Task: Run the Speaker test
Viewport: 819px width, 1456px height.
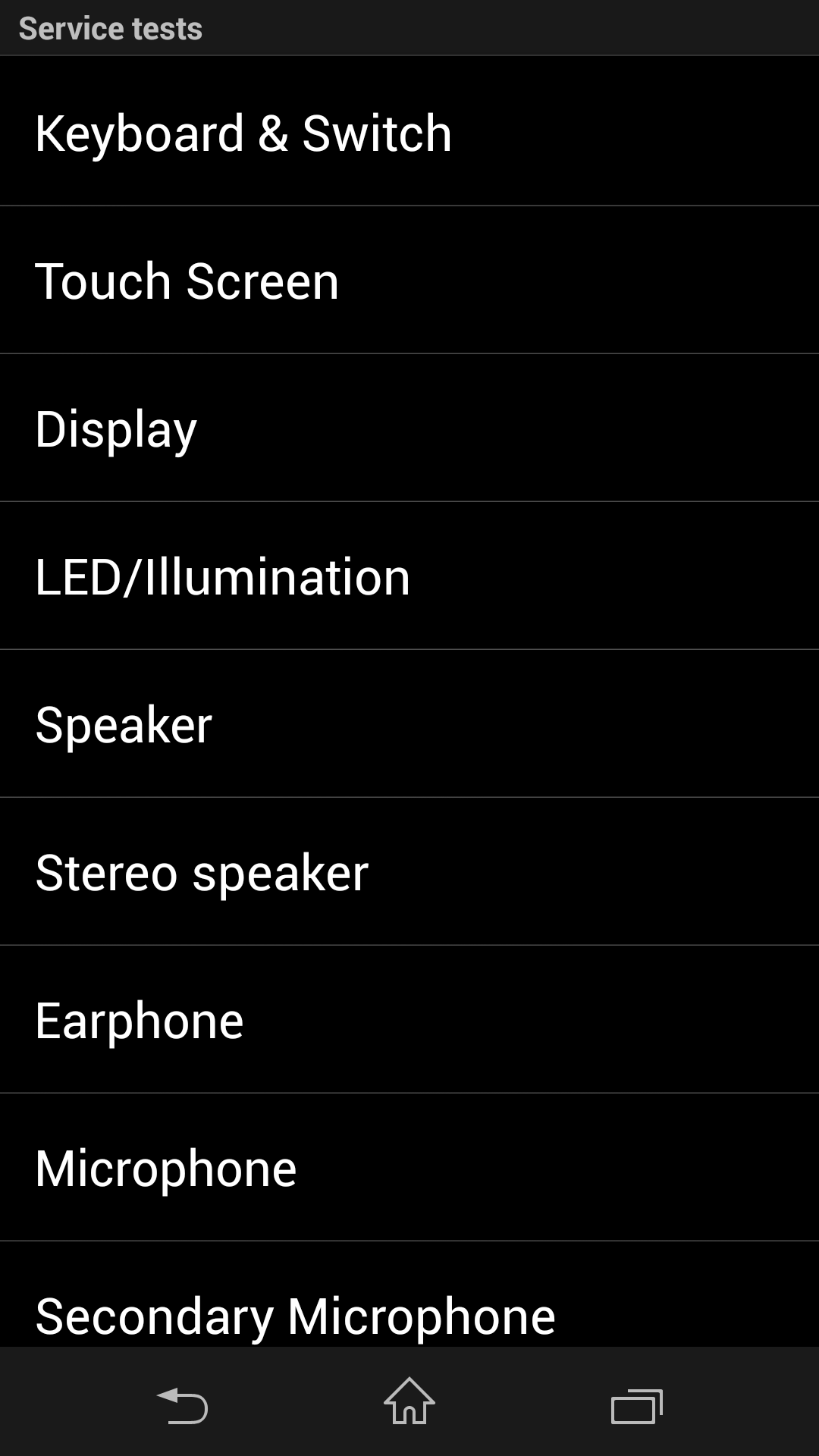Action: pos(409,724)
